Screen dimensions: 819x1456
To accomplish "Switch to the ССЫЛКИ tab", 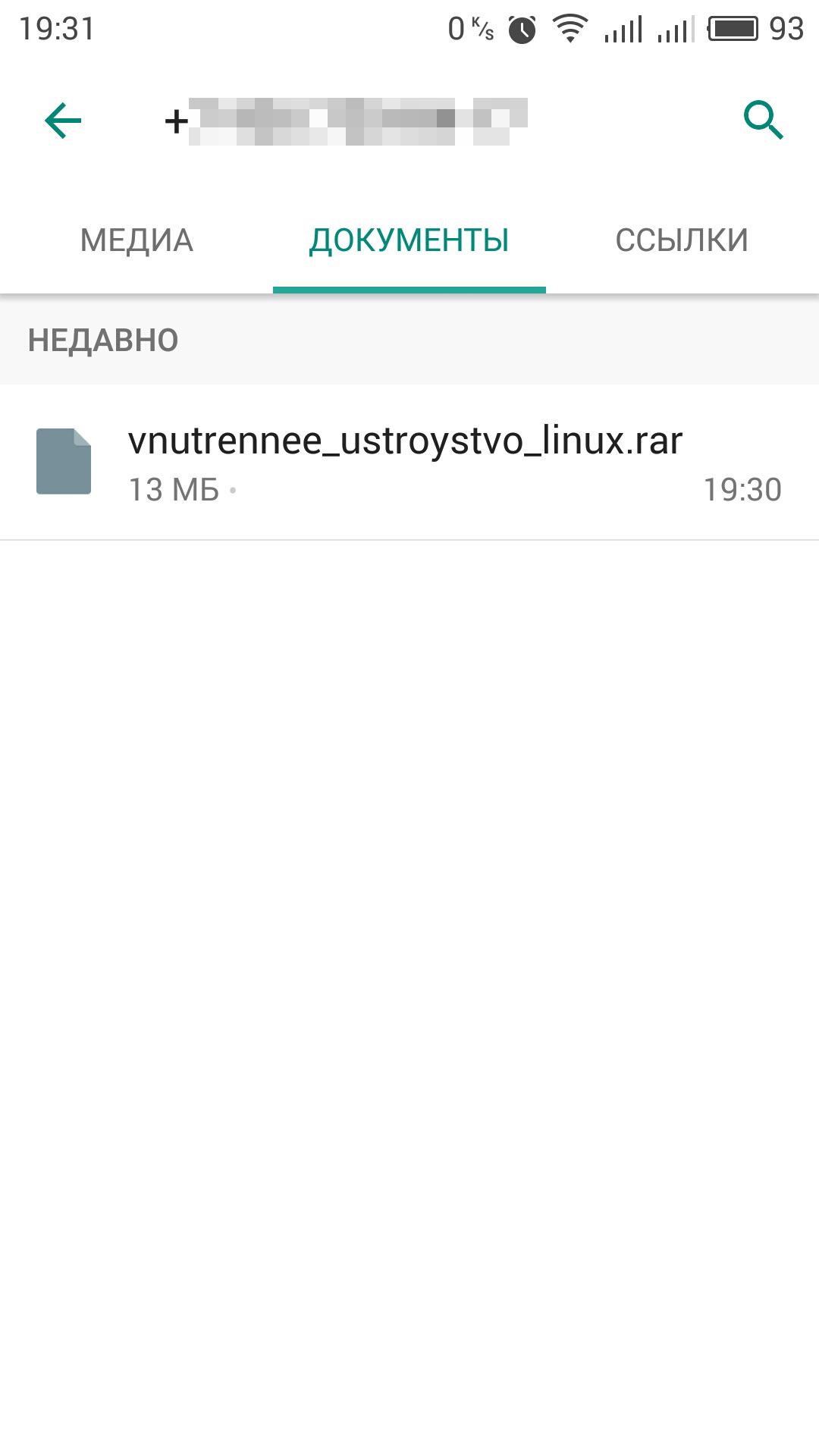I will coord(682,240).
